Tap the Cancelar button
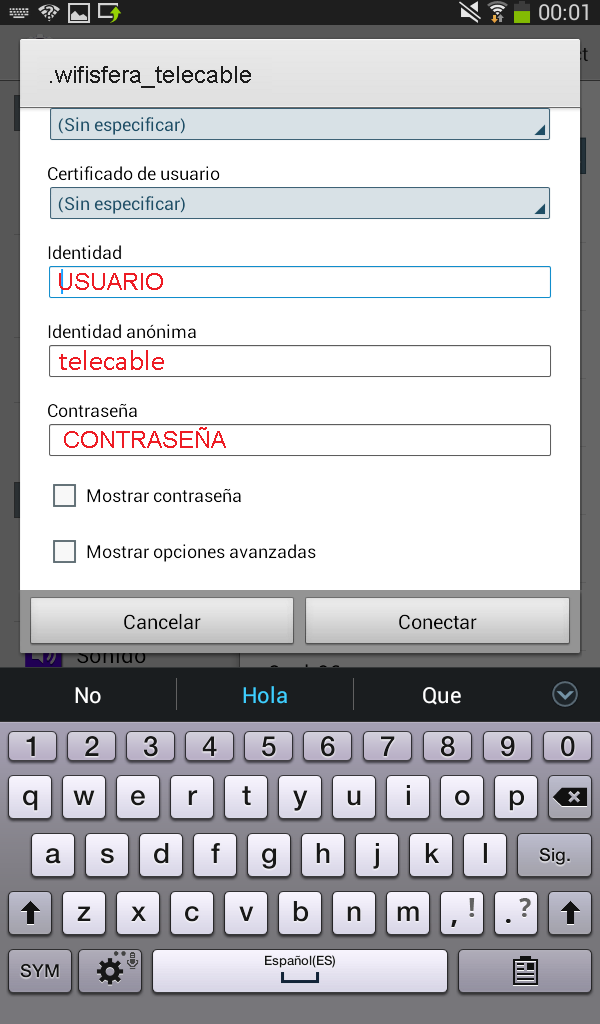This screenshot has height=1024, width=600. point(162,621)
